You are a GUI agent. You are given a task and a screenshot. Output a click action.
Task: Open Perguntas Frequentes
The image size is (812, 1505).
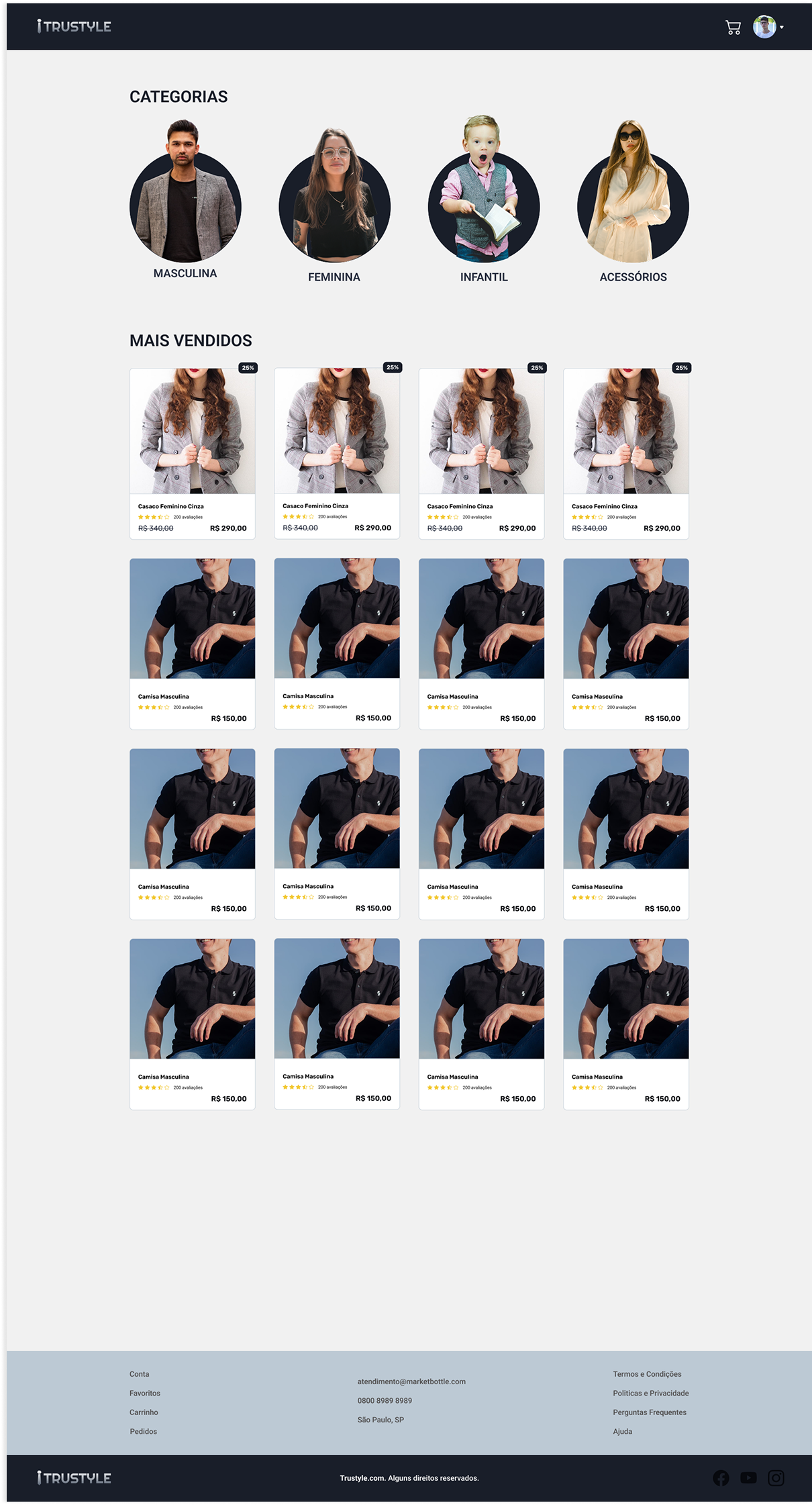point(649,1412)
